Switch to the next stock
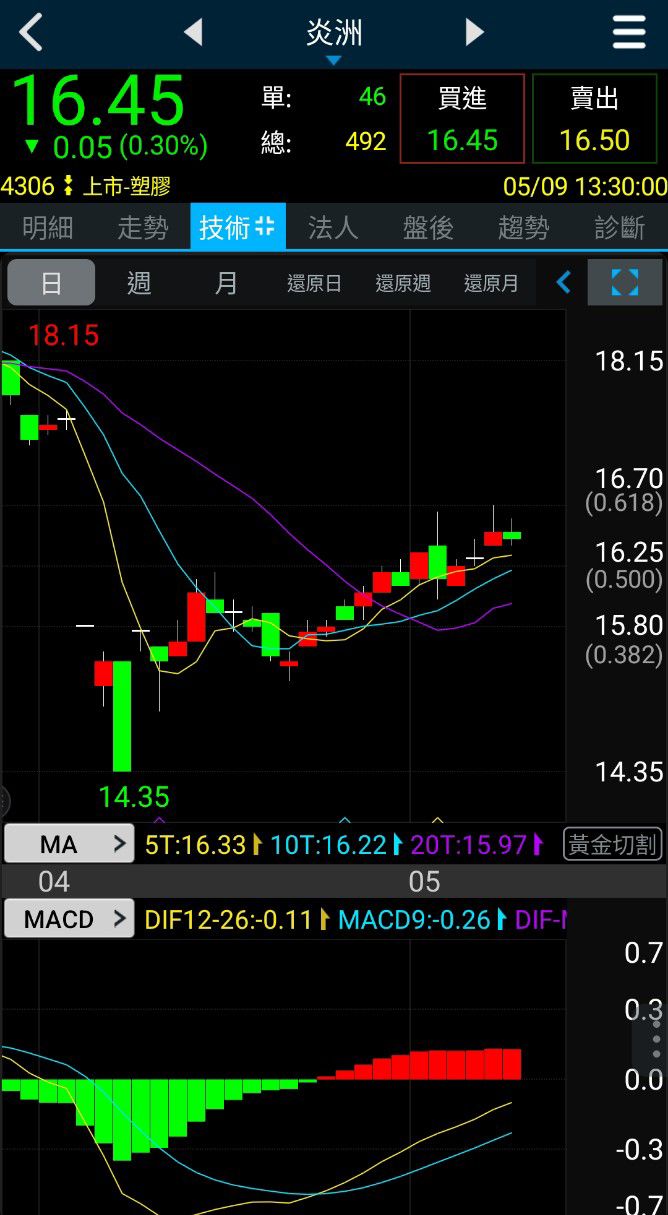Image resolution: width=668 pixels, height=1215 pixels. (x=475, y=33)
